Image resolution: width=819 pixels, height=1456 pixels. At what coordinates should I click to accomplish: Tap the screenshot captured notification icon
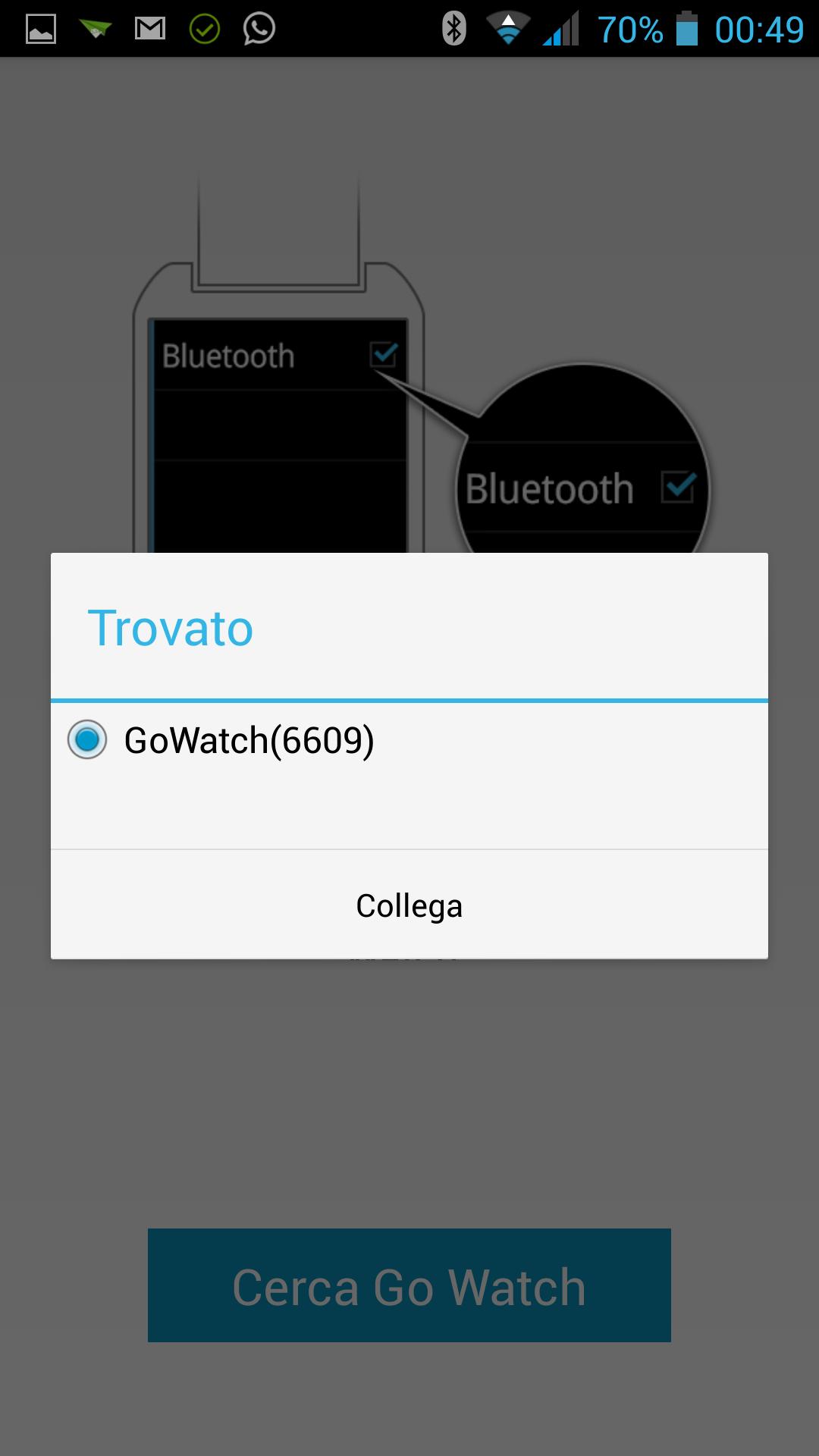(39, 29)
